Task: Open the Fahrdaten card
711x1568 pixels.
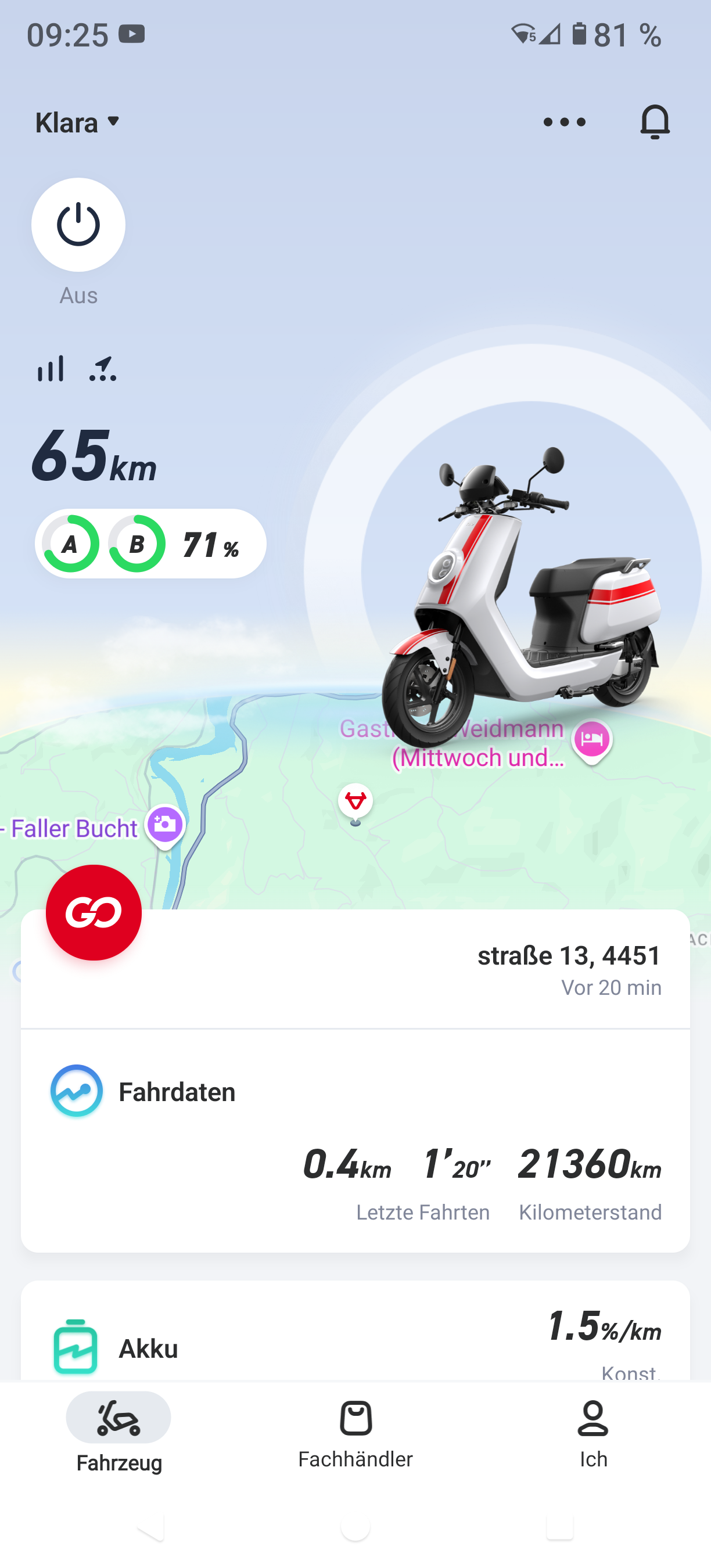Action: [355, 1141]
